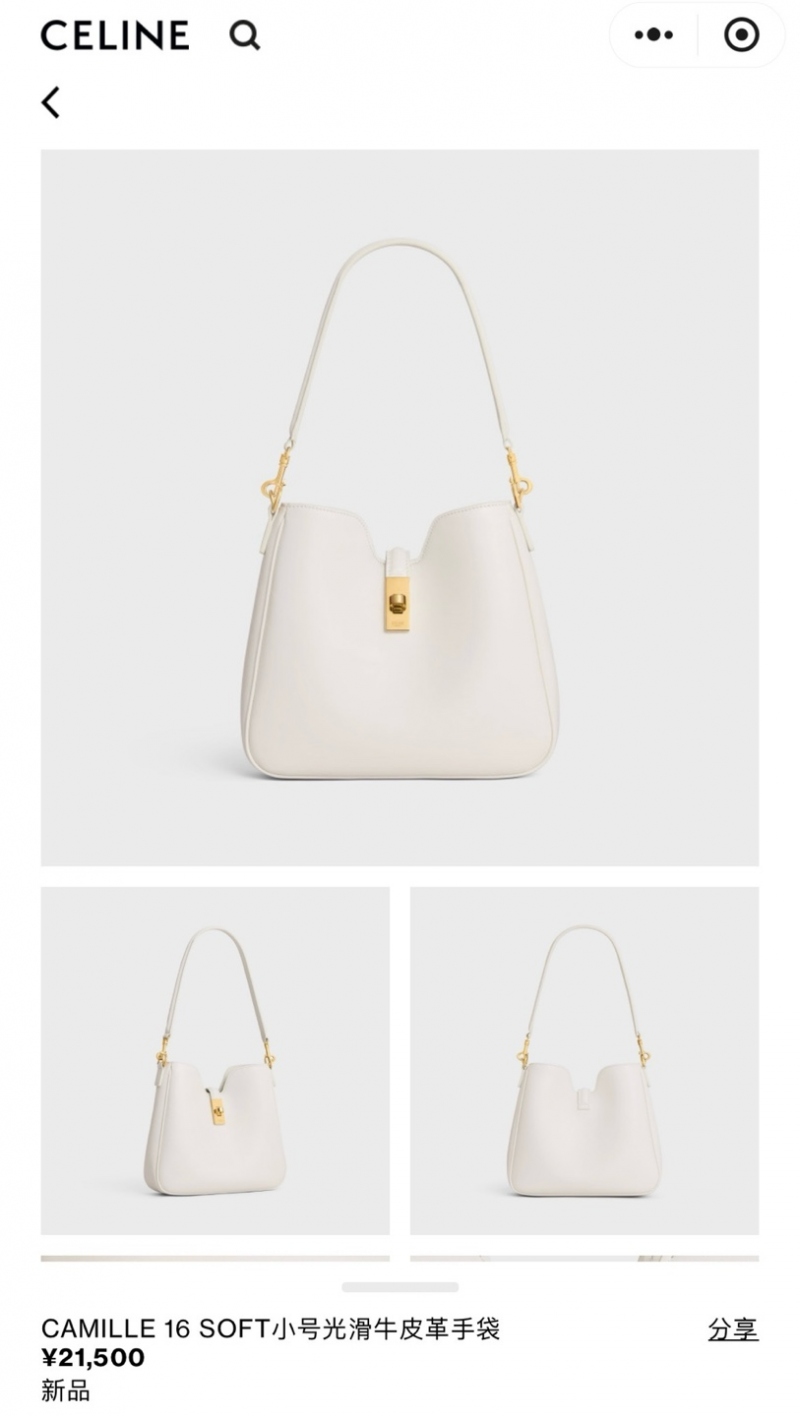Image resolution: width=800 pixels, height=1416 pixels.
Task: Open the search magnifier icon
Action: pyautogui.click(x=244, y=36)
